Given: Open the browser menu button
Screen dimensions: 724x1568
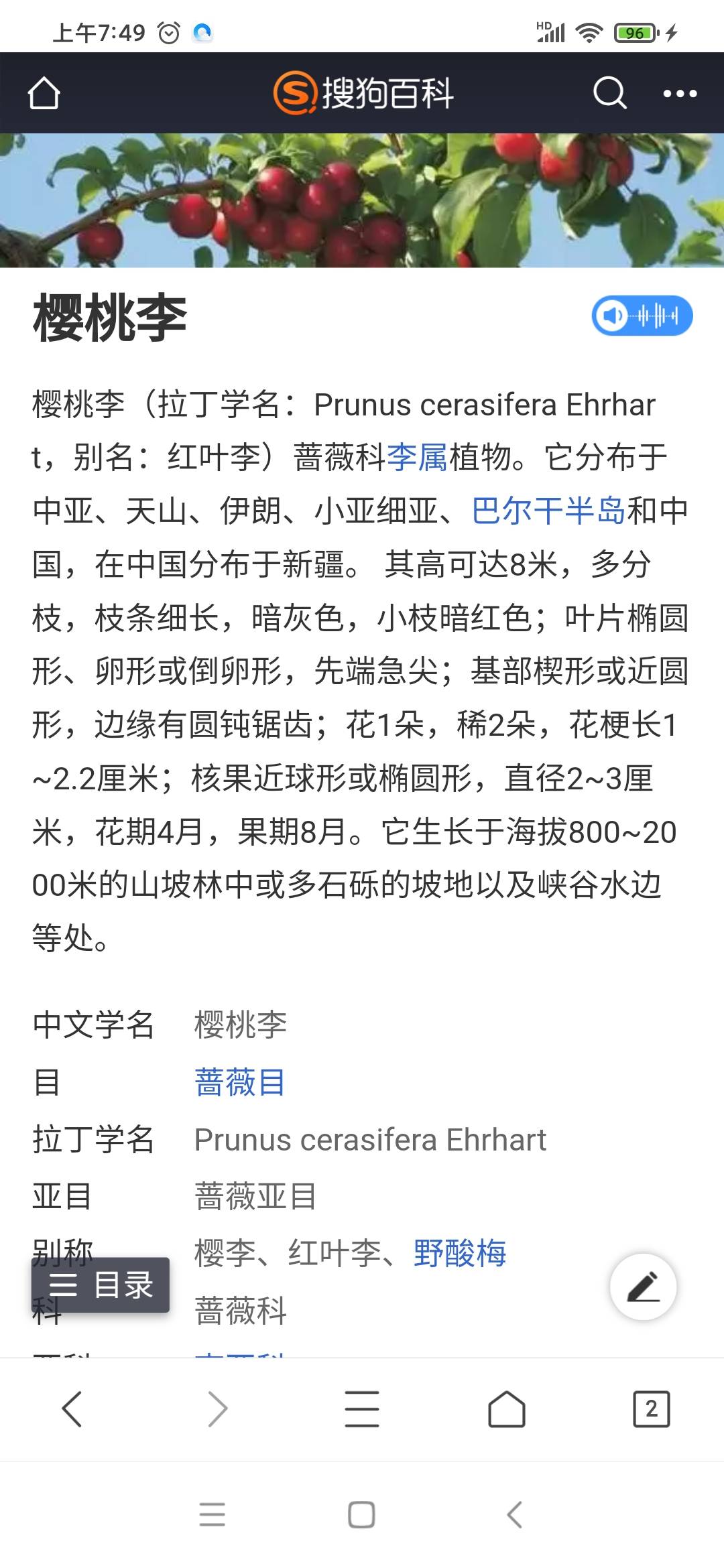Looking at the screenshot, I should (362, 1409).
